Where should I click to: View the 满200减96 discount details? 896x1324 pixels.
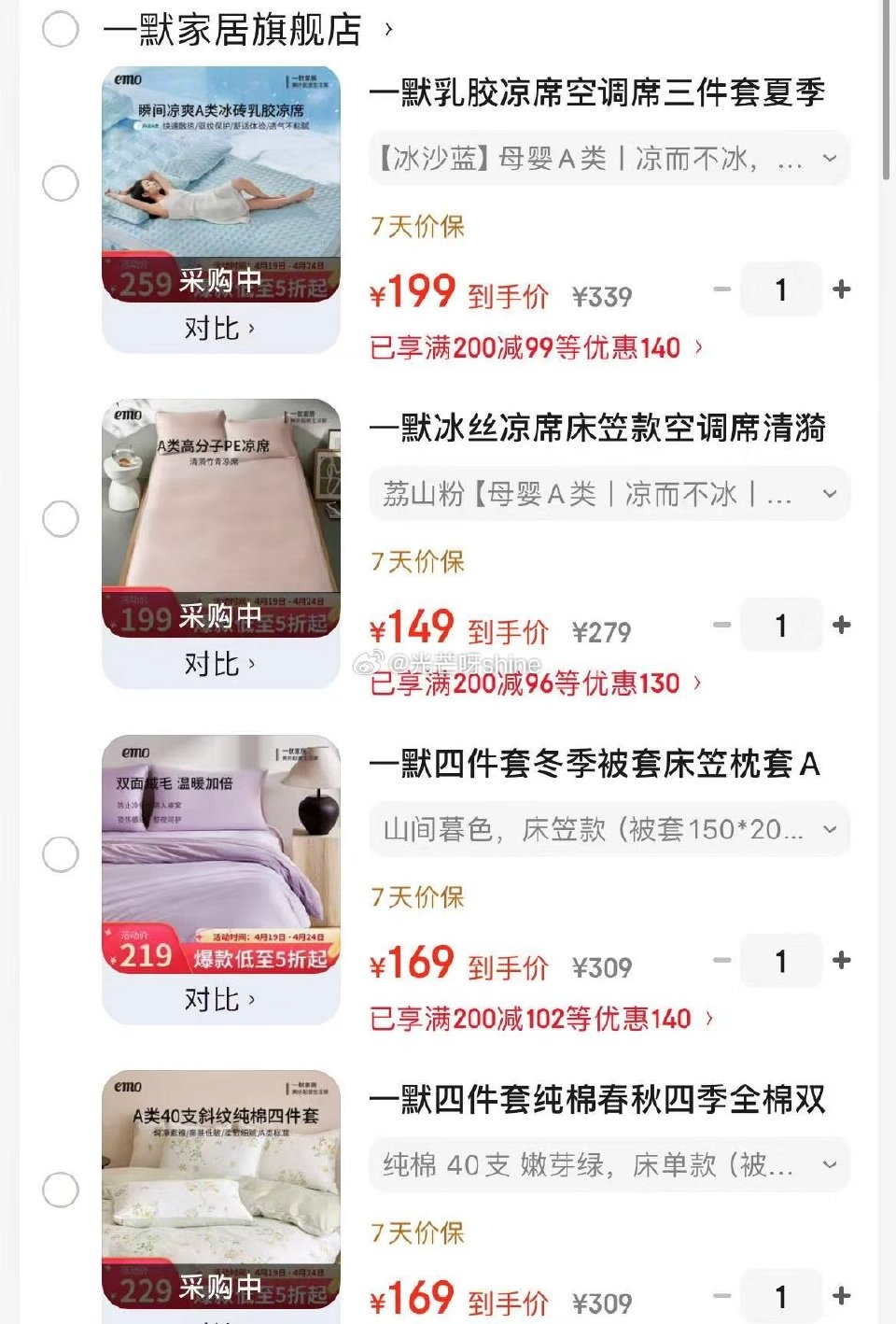[536, 683]
